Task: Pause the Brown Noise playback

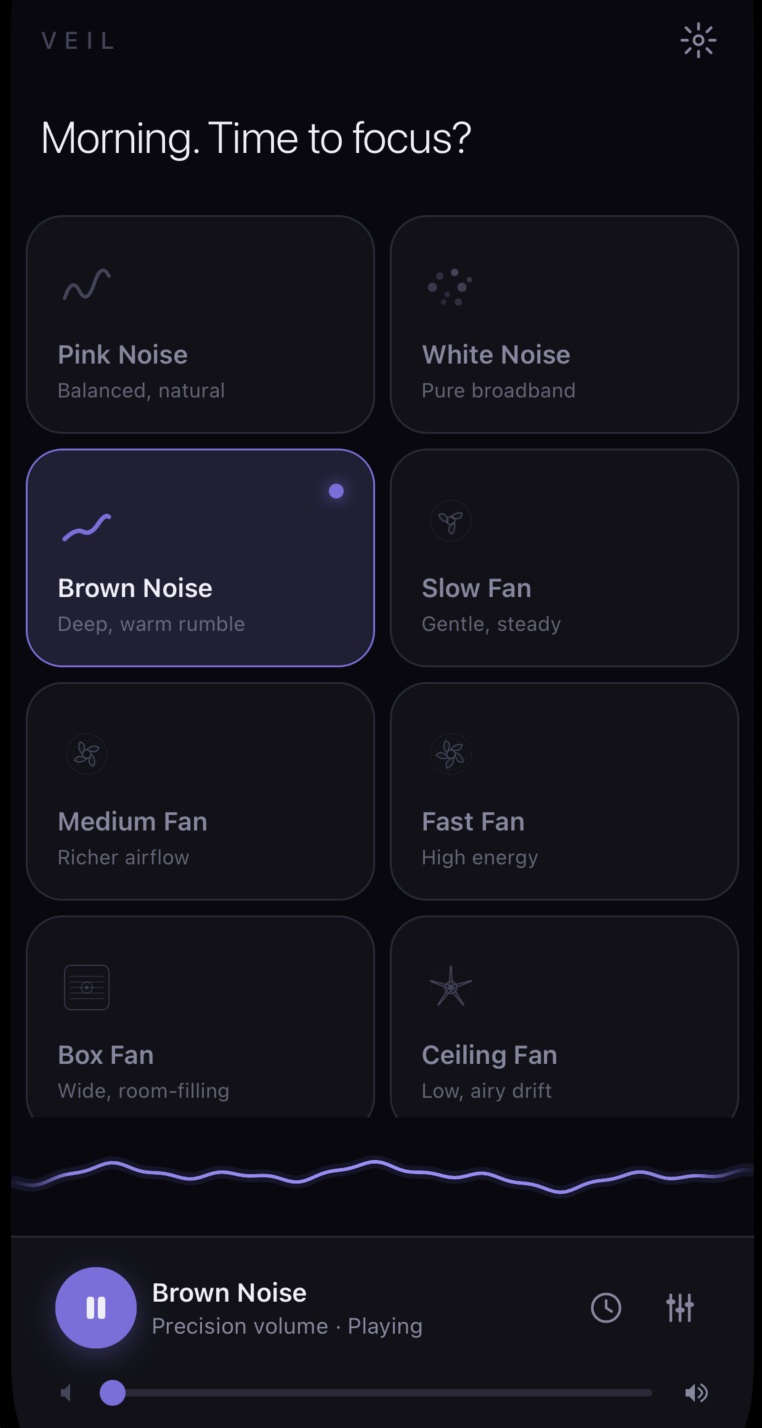Action: [96, 1307]
